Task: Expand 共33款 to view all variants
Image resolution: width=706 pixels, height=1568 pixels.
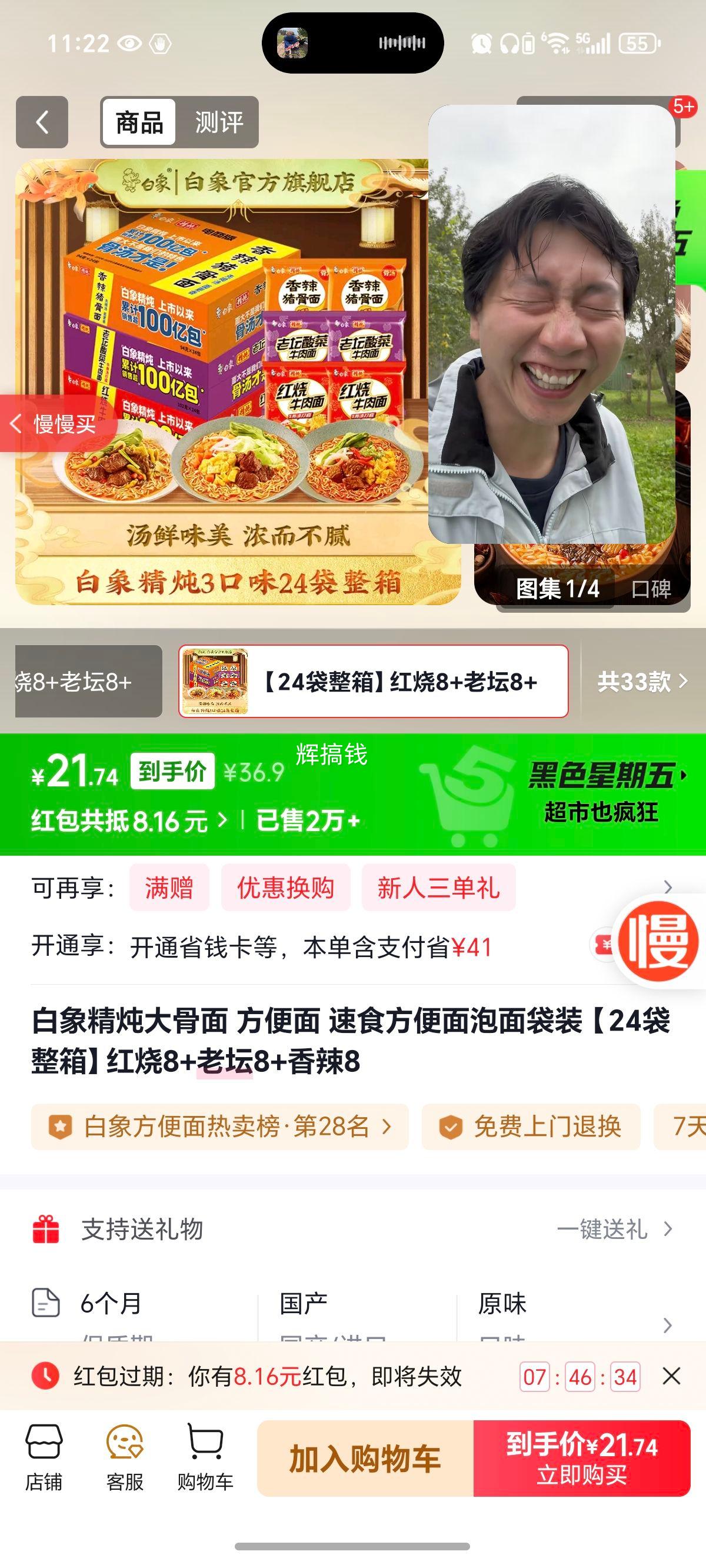Action: tap(640, 683)
